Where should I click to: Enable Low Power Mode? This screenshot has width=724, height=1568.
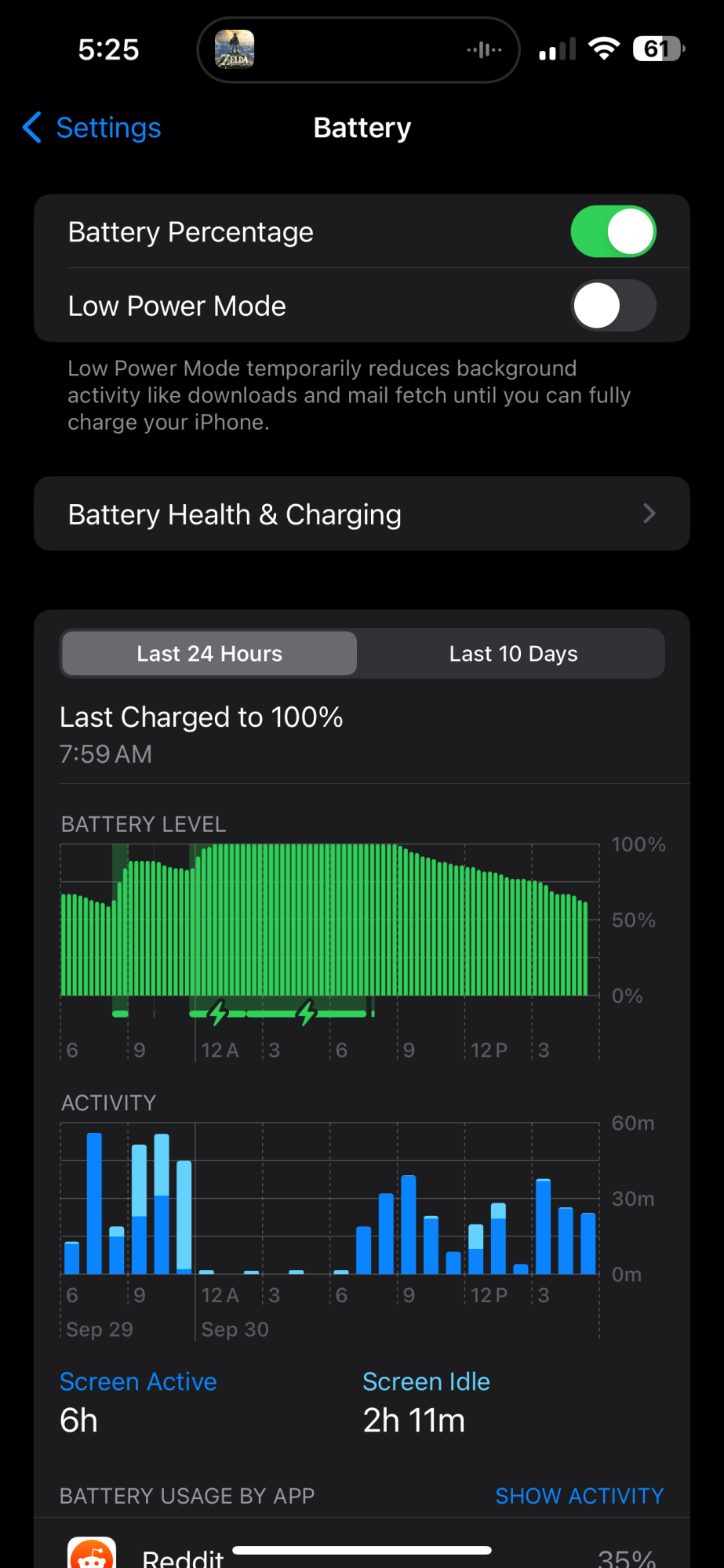click(613, 306)
